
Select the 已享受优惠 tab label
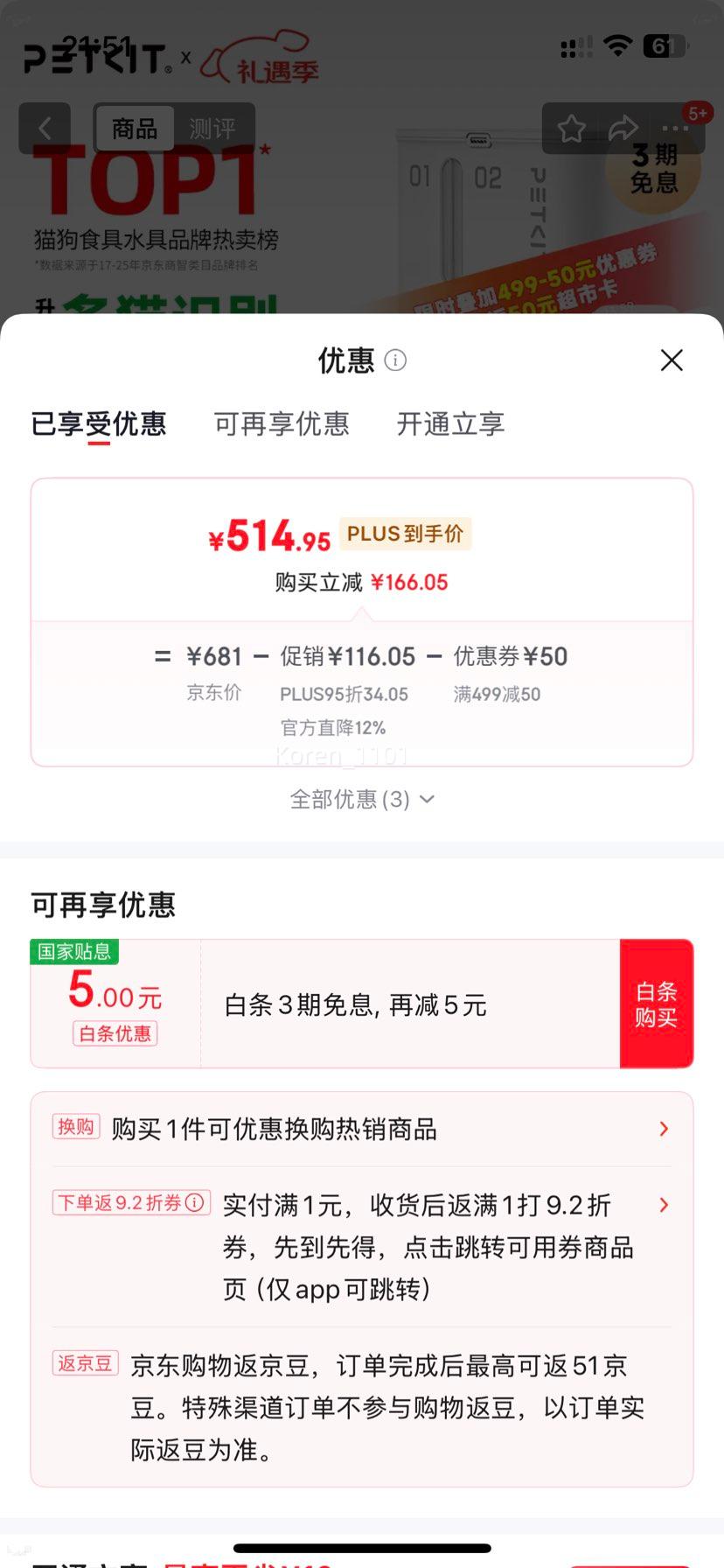coord(100,424)
